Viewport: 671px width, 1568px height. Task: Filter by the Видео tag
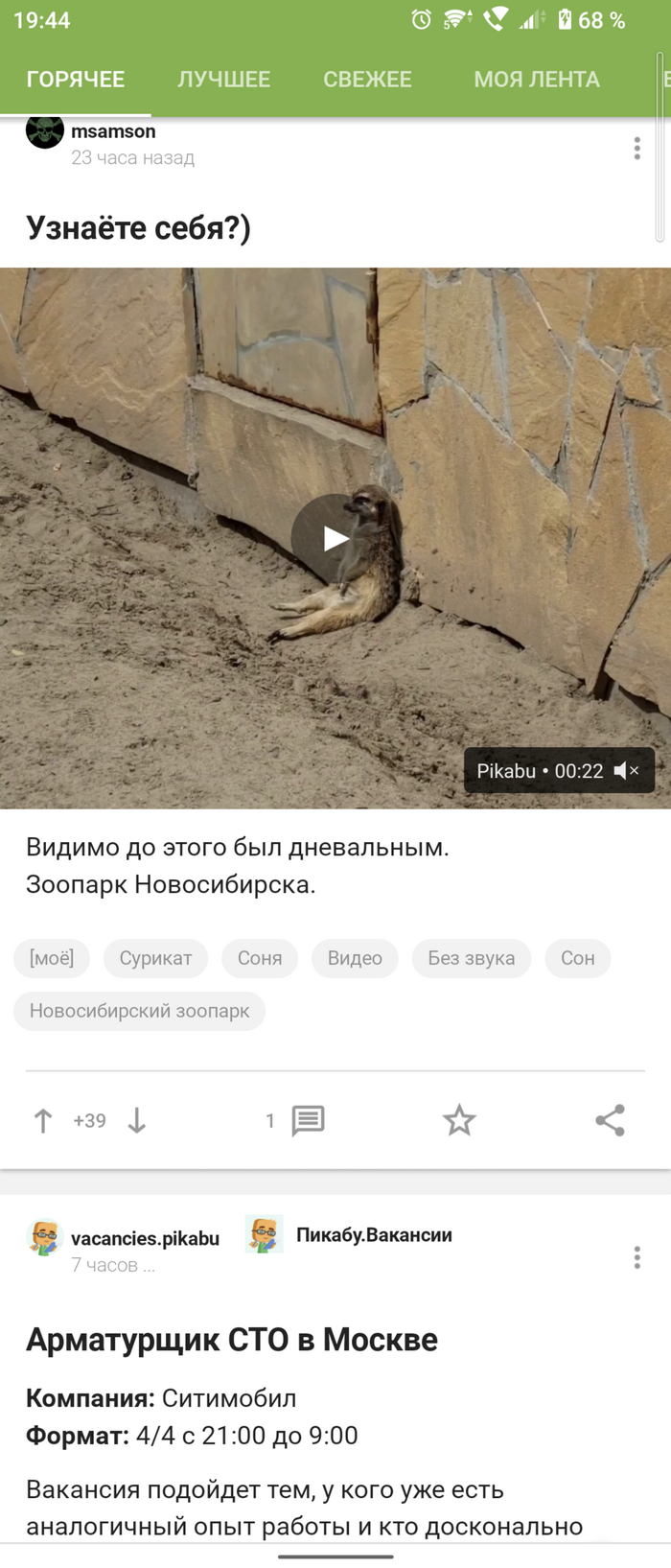tap(355, 958)
